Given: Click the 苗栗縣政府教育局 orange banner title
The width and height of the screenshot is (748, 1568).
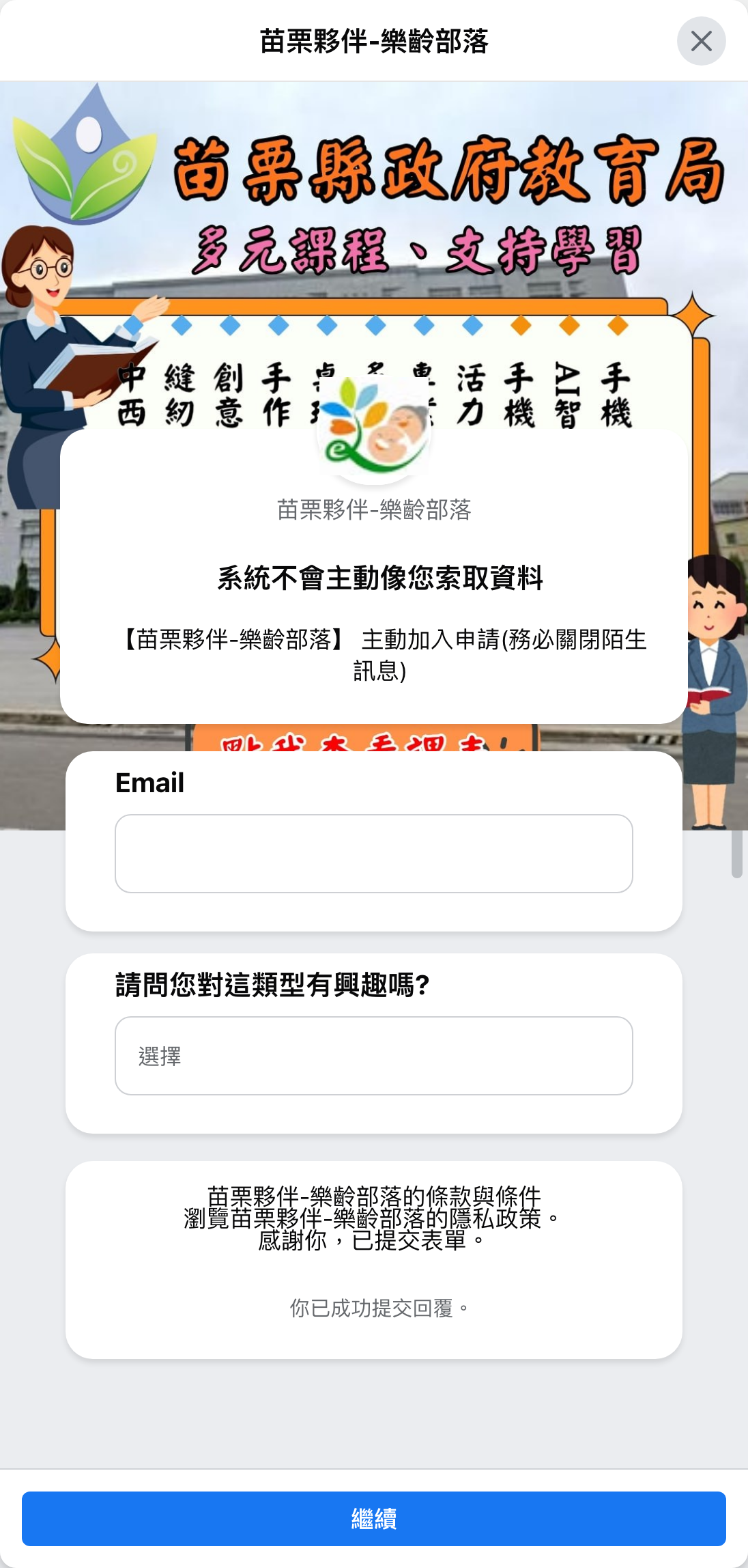Looking at the screenshot, I should pyautogui.click(x=450, y=171).
